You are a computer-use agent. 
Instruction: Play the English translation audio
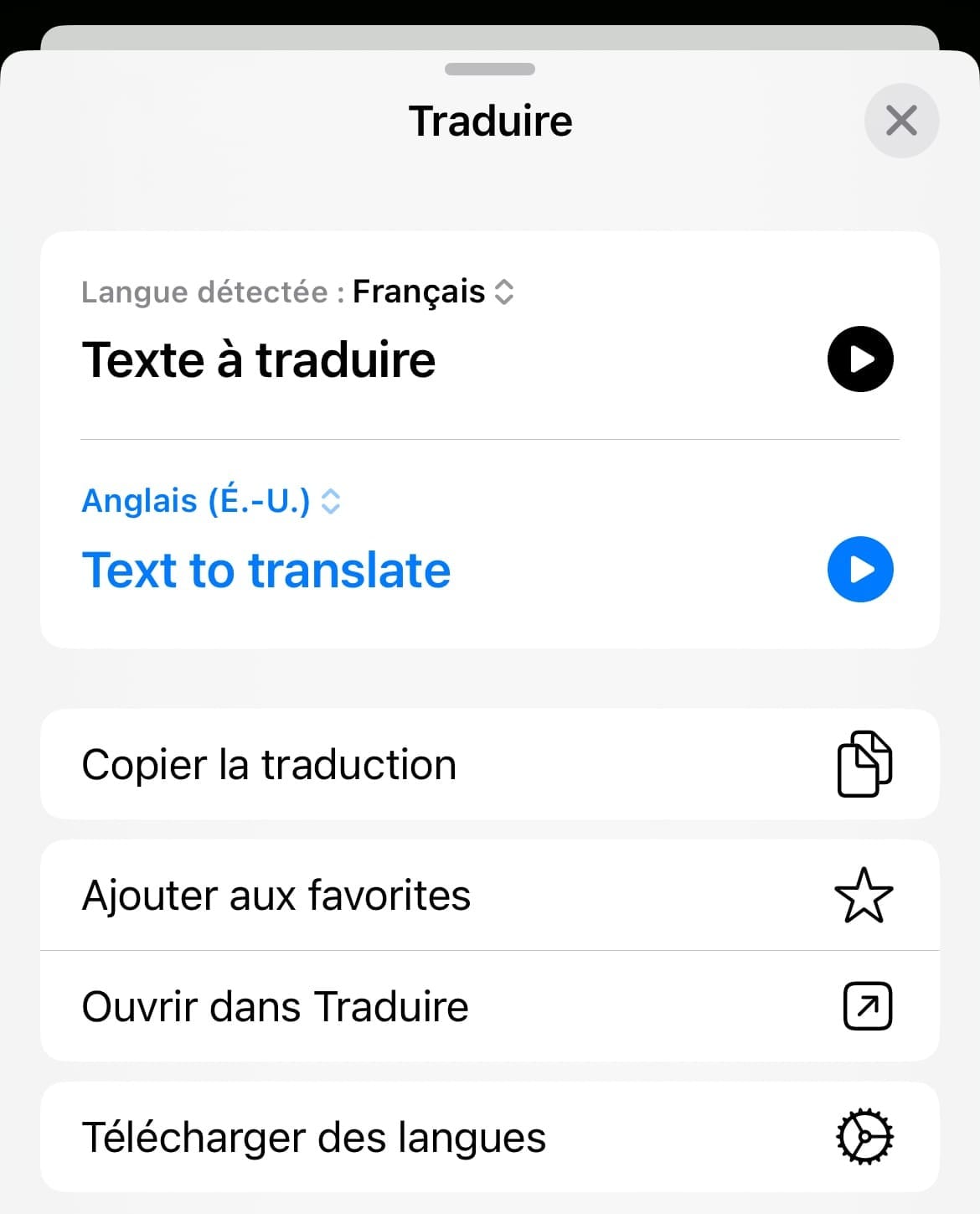click(x=860, y=569)
